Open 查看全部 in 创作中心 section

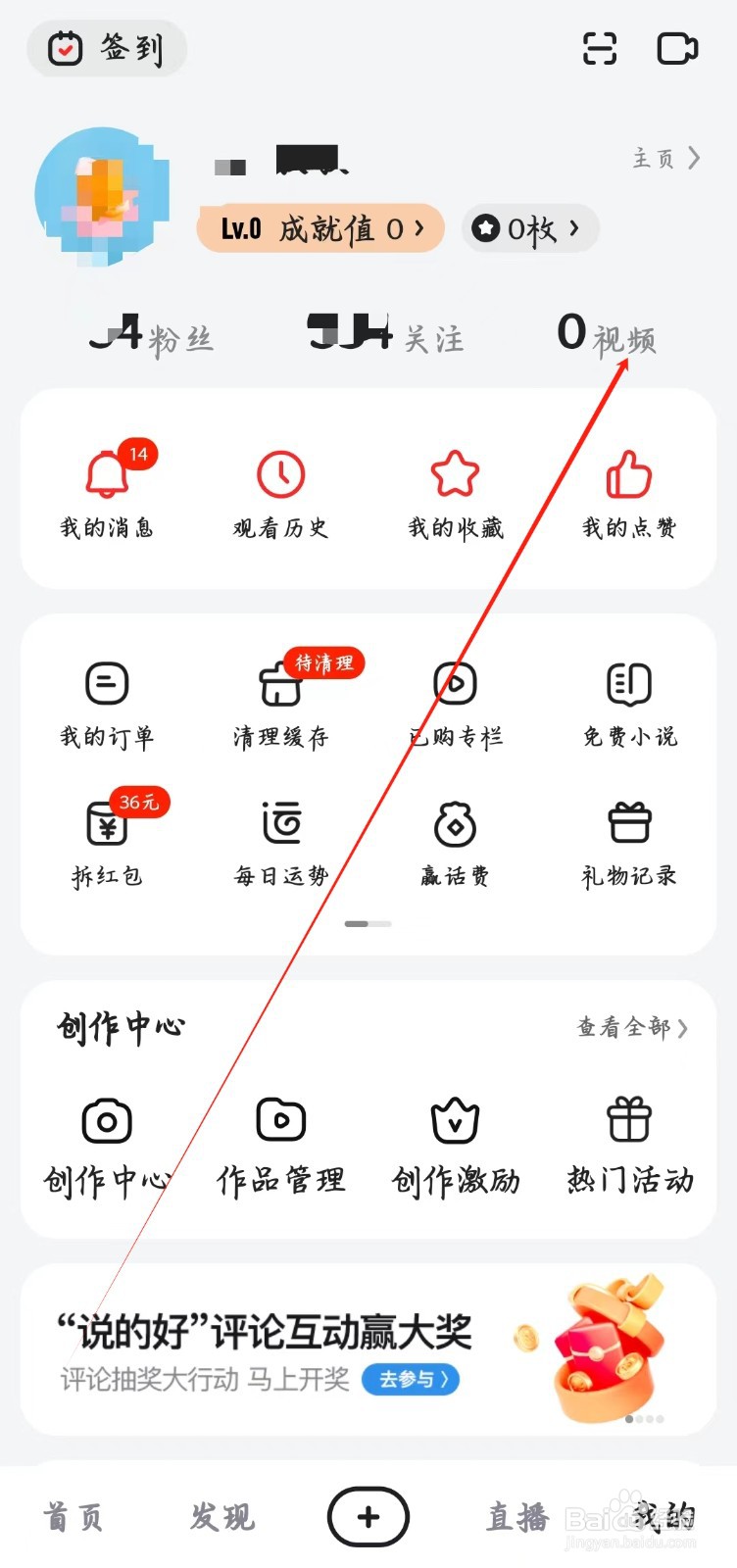click(631, 1027)
